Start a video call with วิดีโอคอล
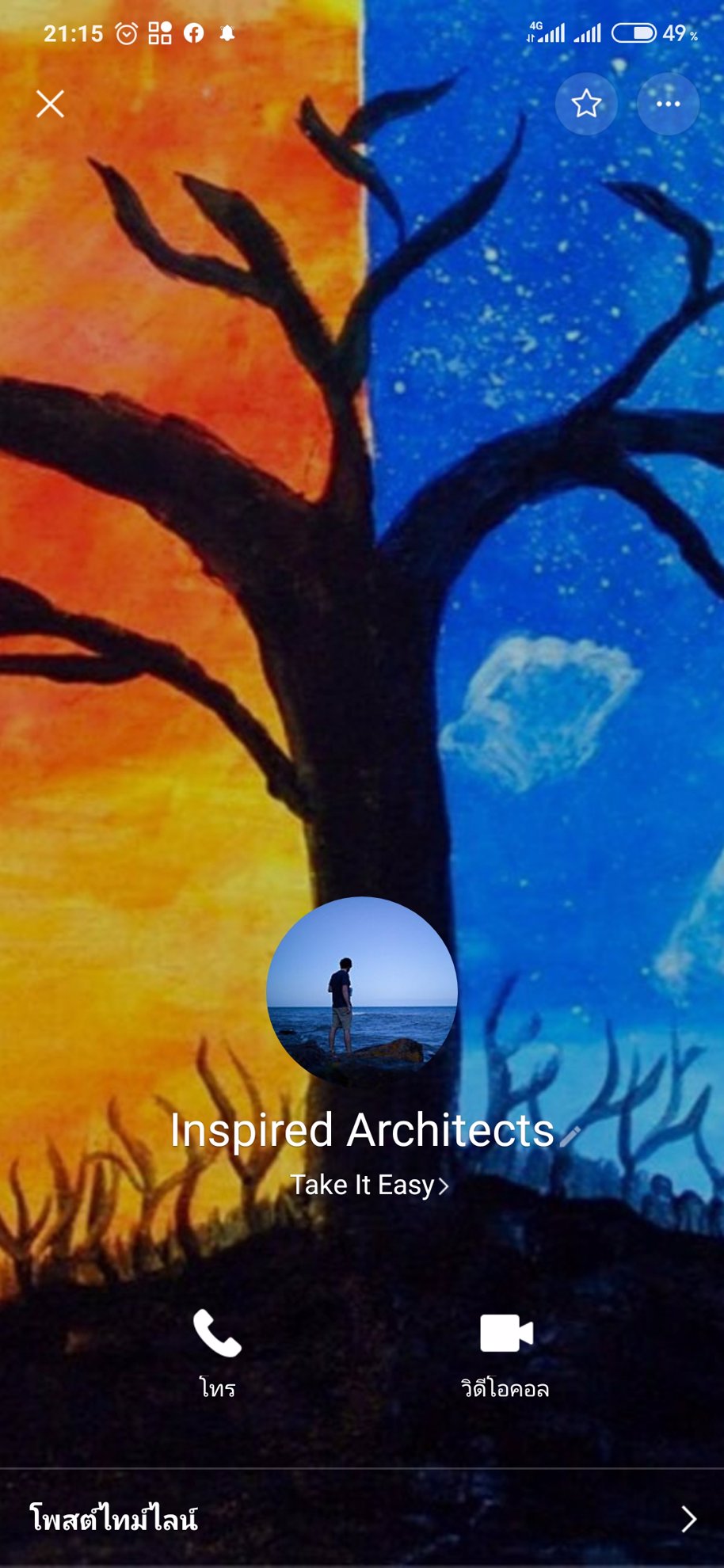This screenshot has width=724, height=1568. click(505, 1351)
